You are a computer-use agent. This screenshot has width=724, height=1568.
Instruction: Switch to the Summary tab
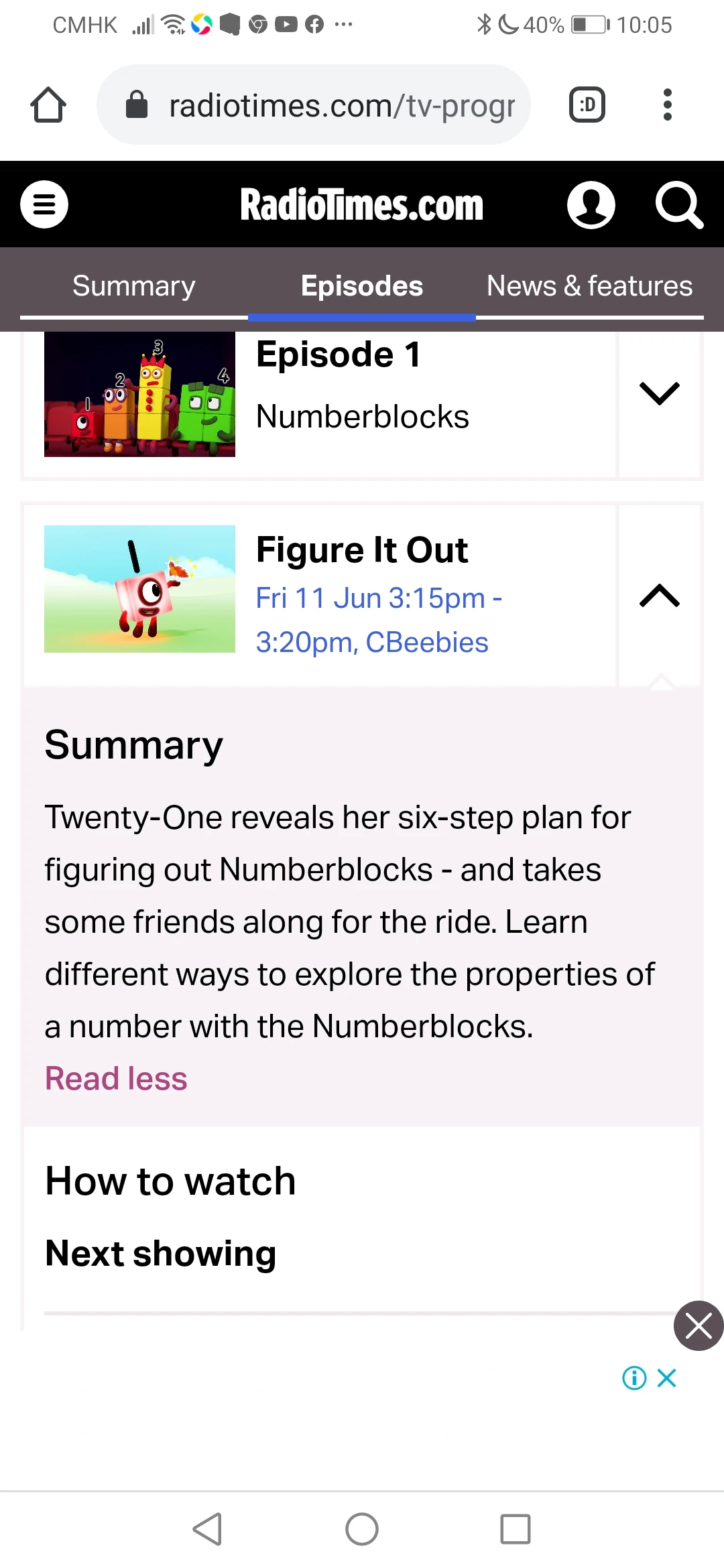(x=133, y=285)
